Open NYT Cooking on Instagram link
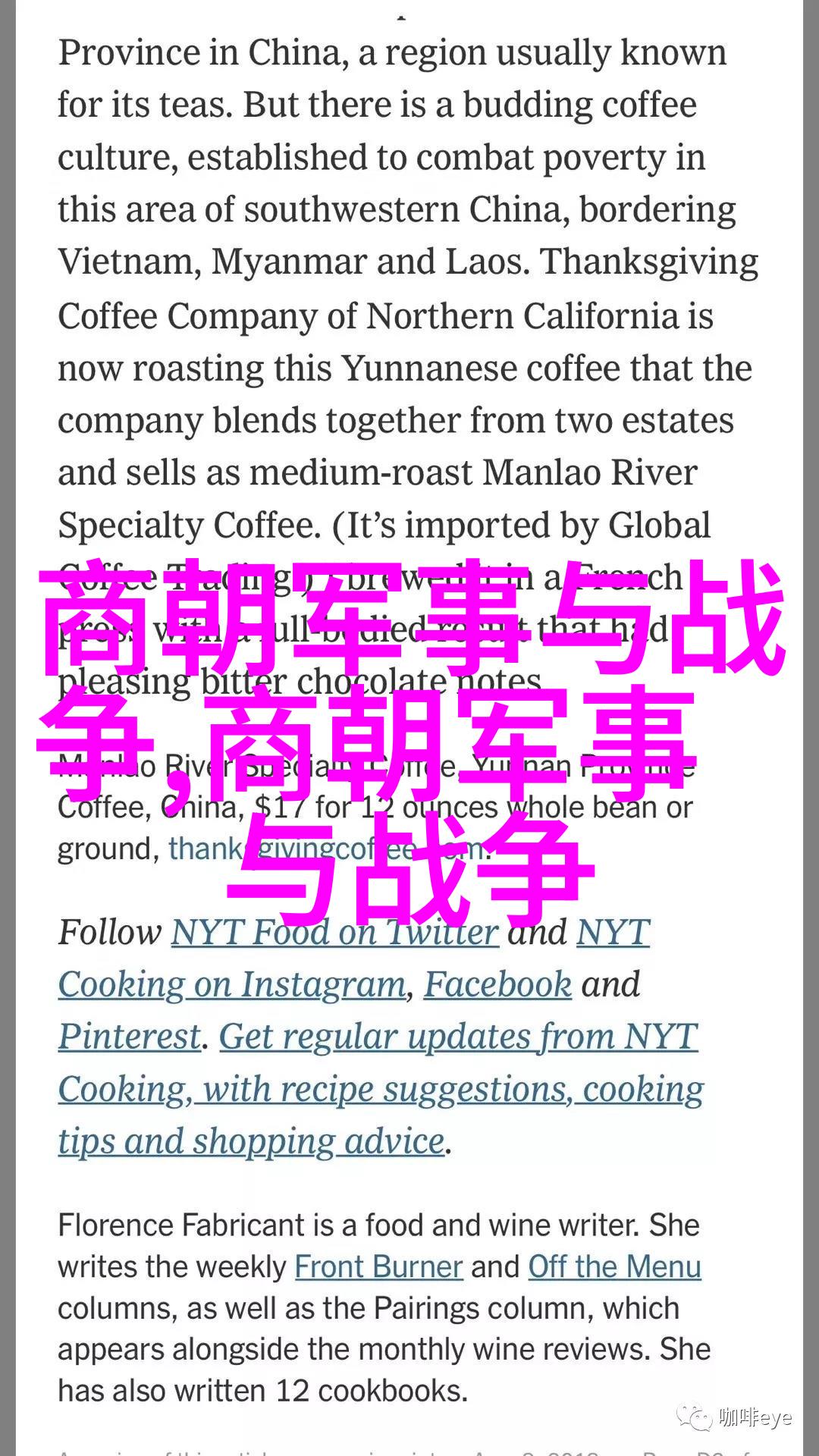 (232, 984)
